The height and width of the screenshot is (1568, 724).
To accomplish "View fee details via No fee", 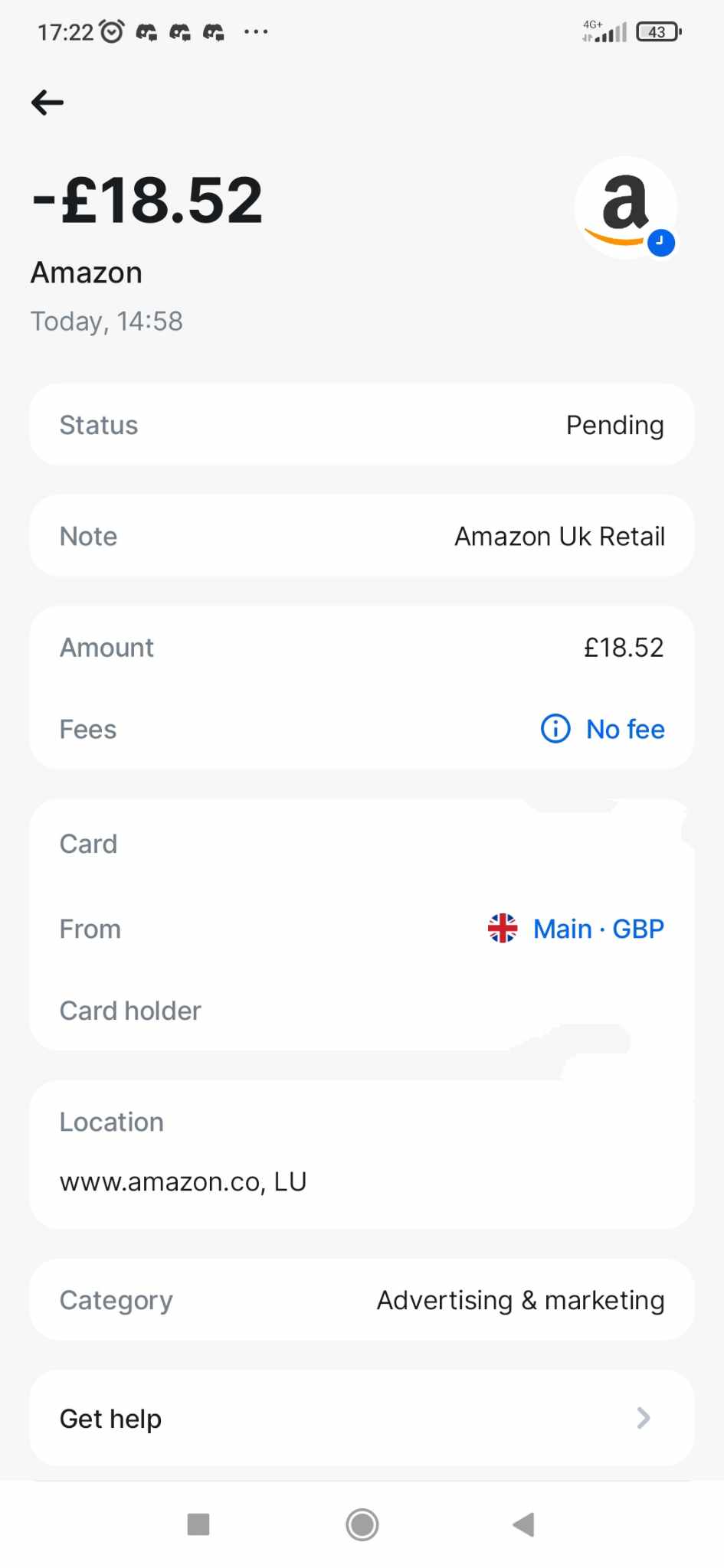I will click(x=602, y=729).
